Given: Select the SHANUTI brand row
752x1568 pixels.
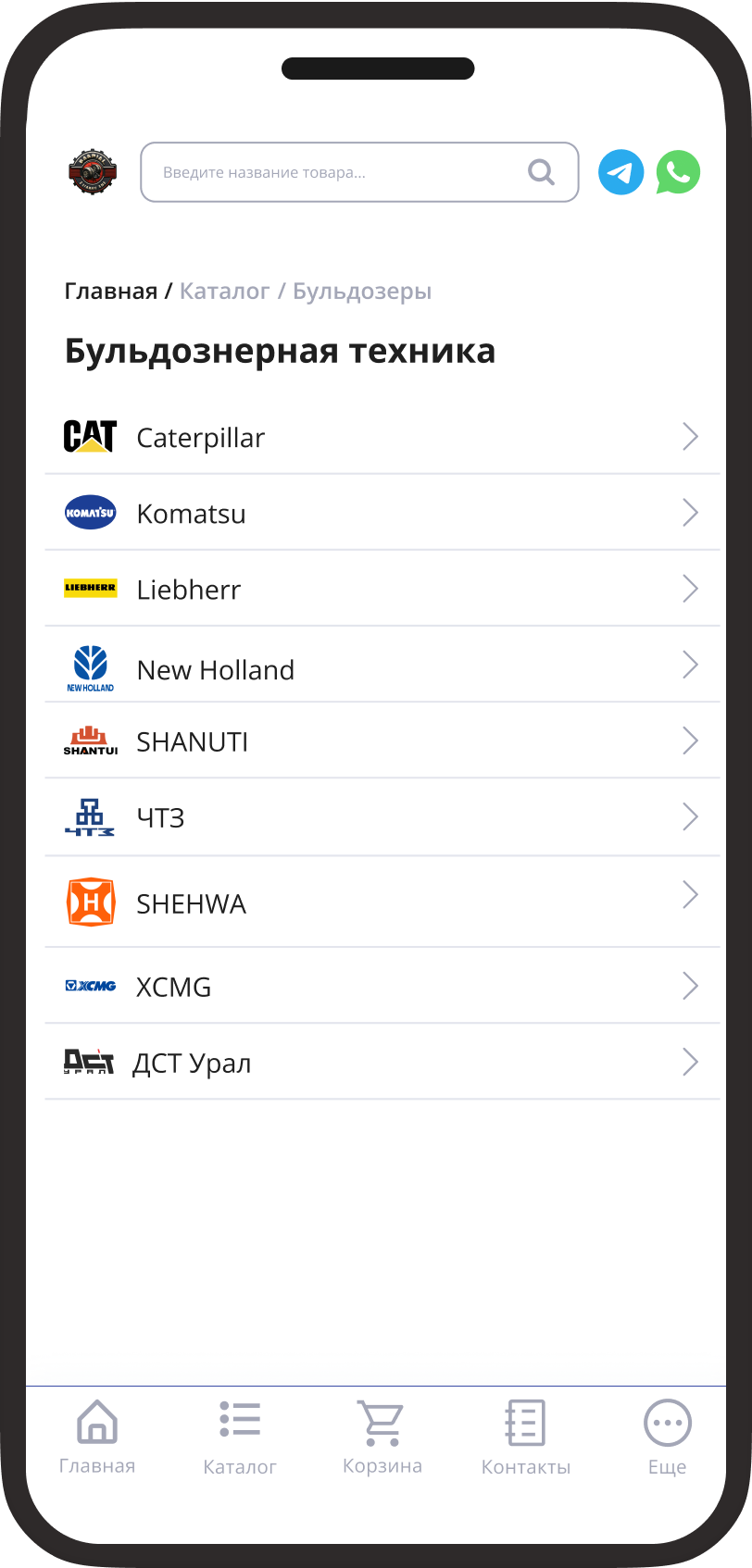Looking at the screenshot, I should click(x=382, y=740).
